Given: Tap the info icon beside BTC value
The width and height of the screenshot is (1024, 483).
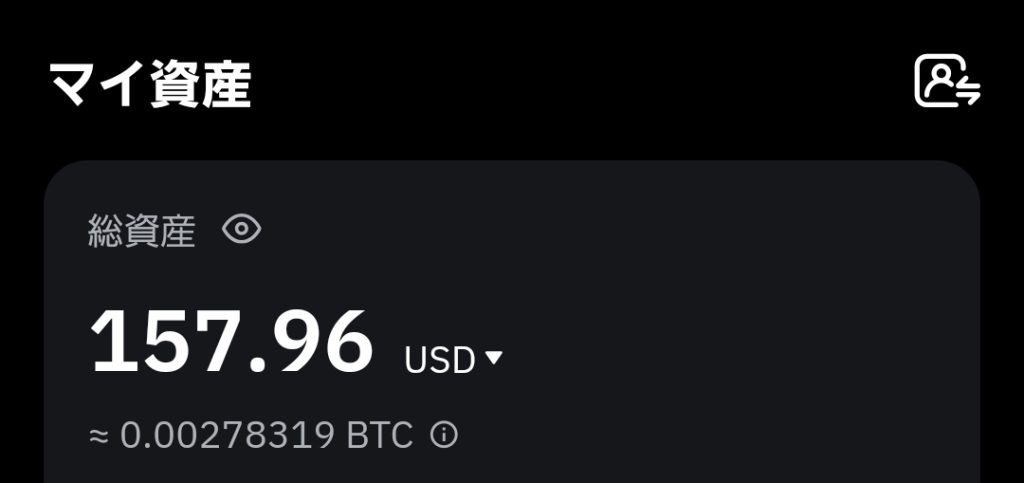Looking at the screenshot, I should click(444, 435).
